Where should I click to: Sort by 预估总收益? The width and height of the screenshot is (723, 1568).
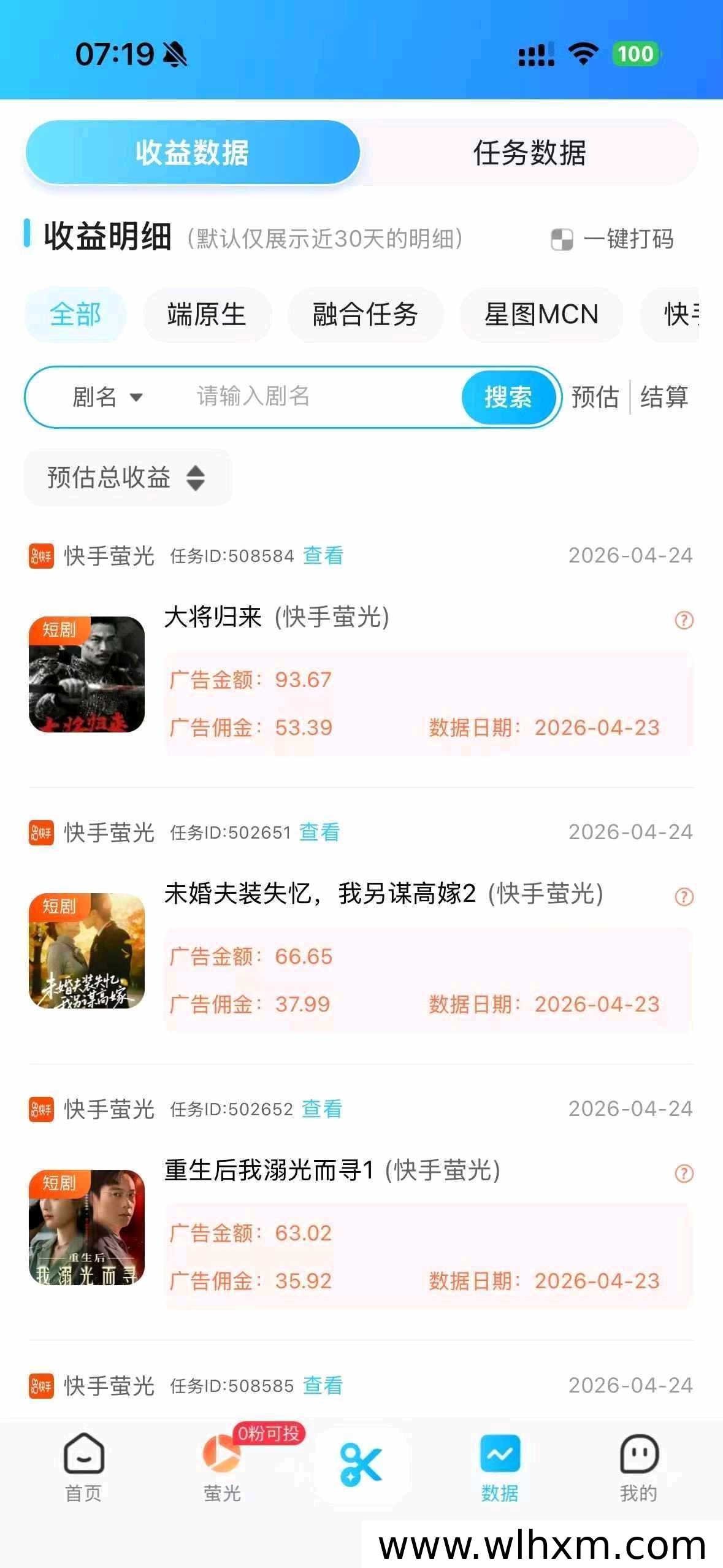coord(127,477)
